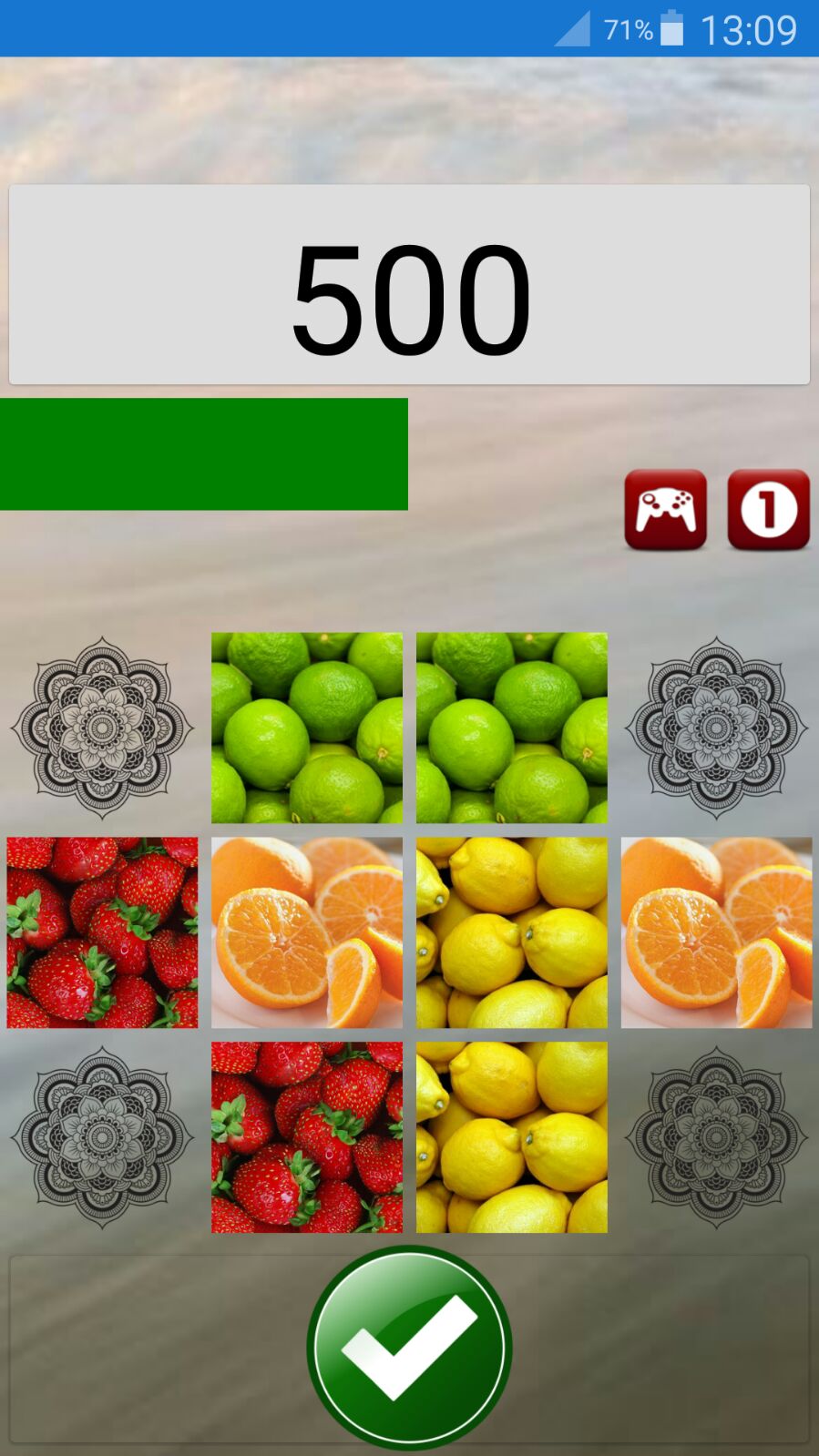The height and width of the screenshot is (1456, 819).
Task: Select the strawberry tile beside the bottom lemons
Action: 307,1137
